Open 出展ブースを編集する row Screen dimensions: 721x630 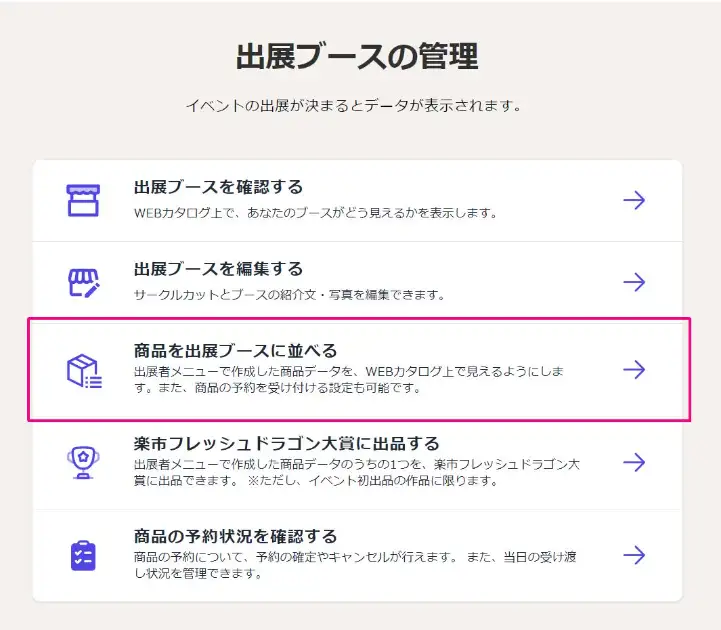pyautogui.click(x=357, y=282)
